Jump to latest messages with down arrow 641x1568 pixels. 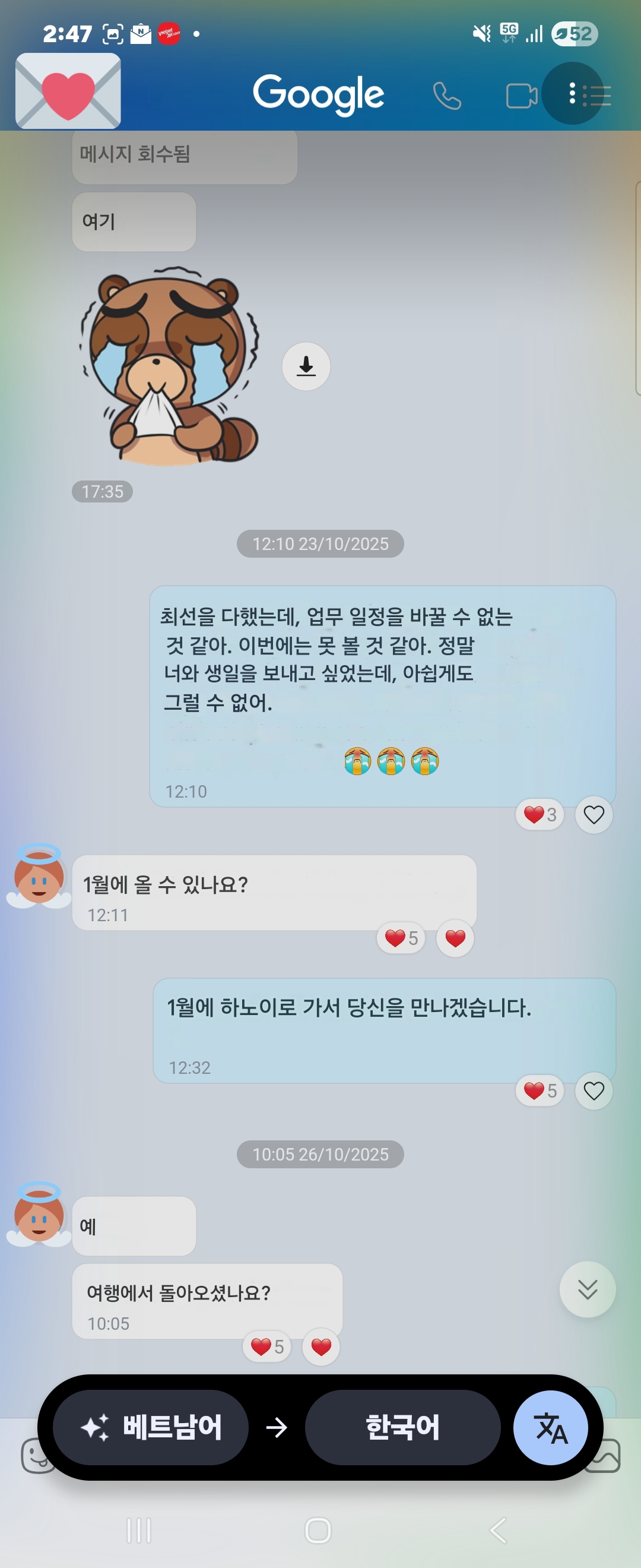pos(587,1289)
